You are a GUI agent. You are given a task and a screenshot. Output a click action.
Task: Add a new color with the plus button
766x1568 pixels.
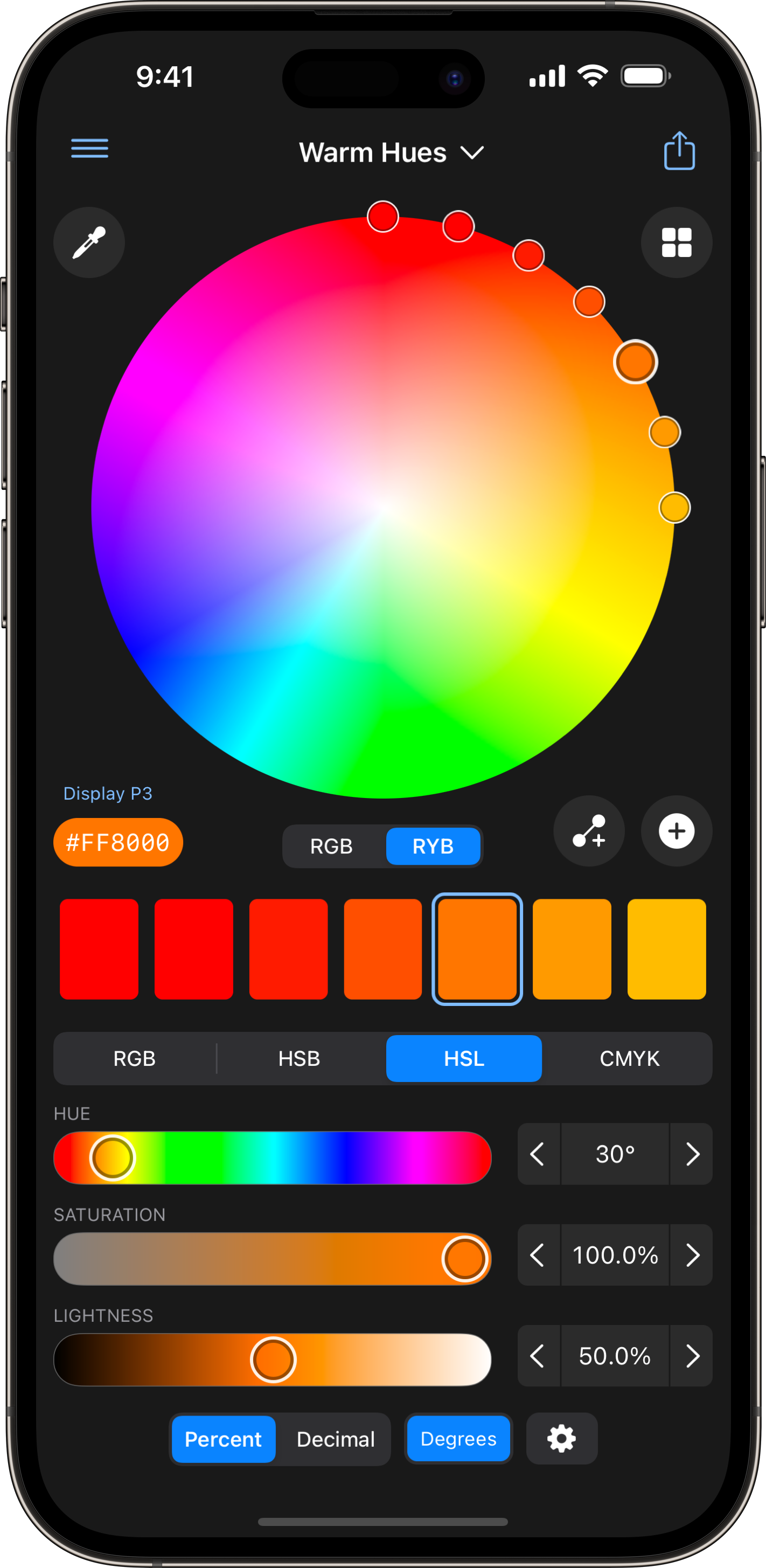pyautogui.click(x=676, y=831)
